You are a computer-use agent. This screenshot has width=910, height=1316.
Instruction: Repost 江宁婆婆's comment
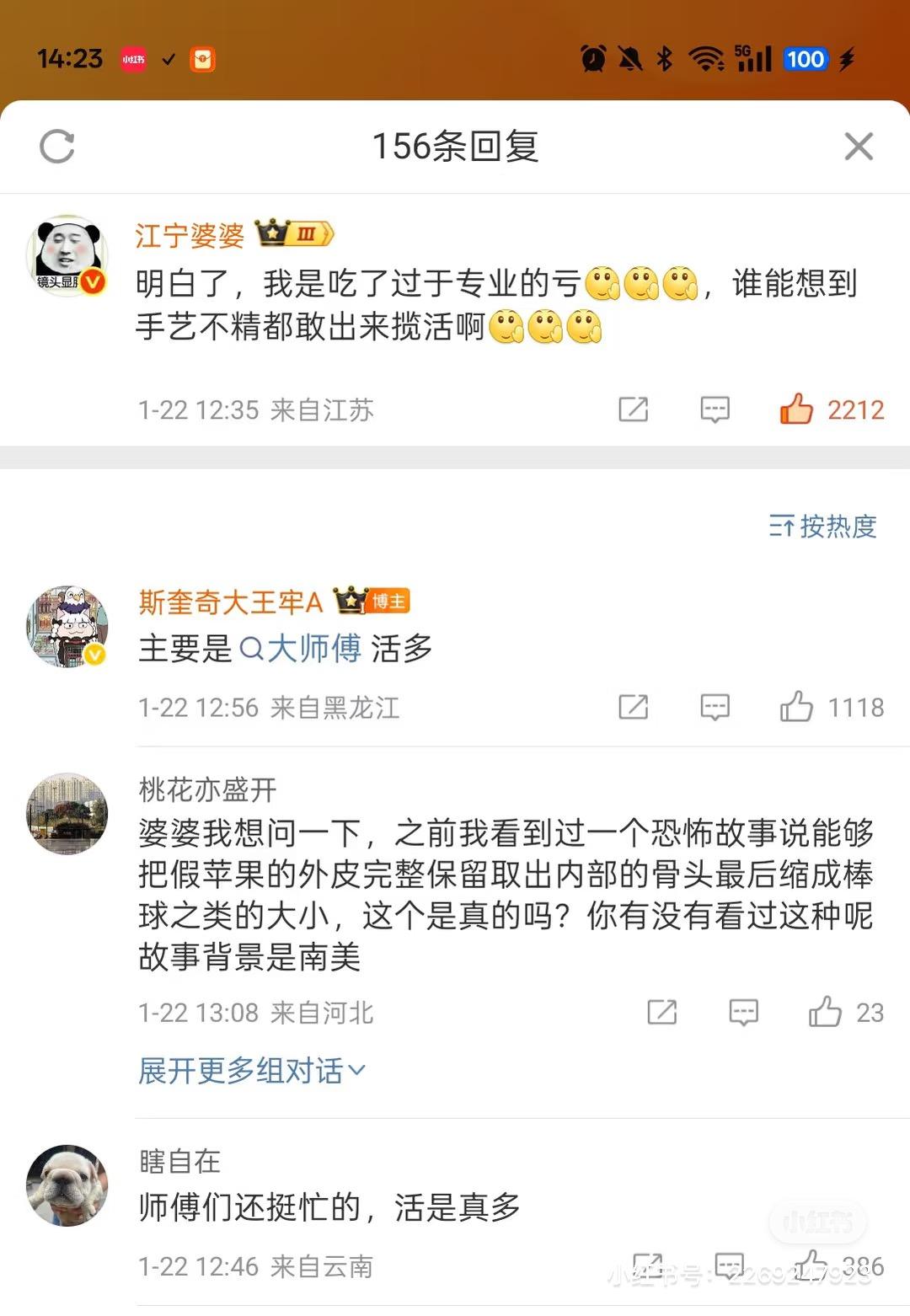pos(633,409)
